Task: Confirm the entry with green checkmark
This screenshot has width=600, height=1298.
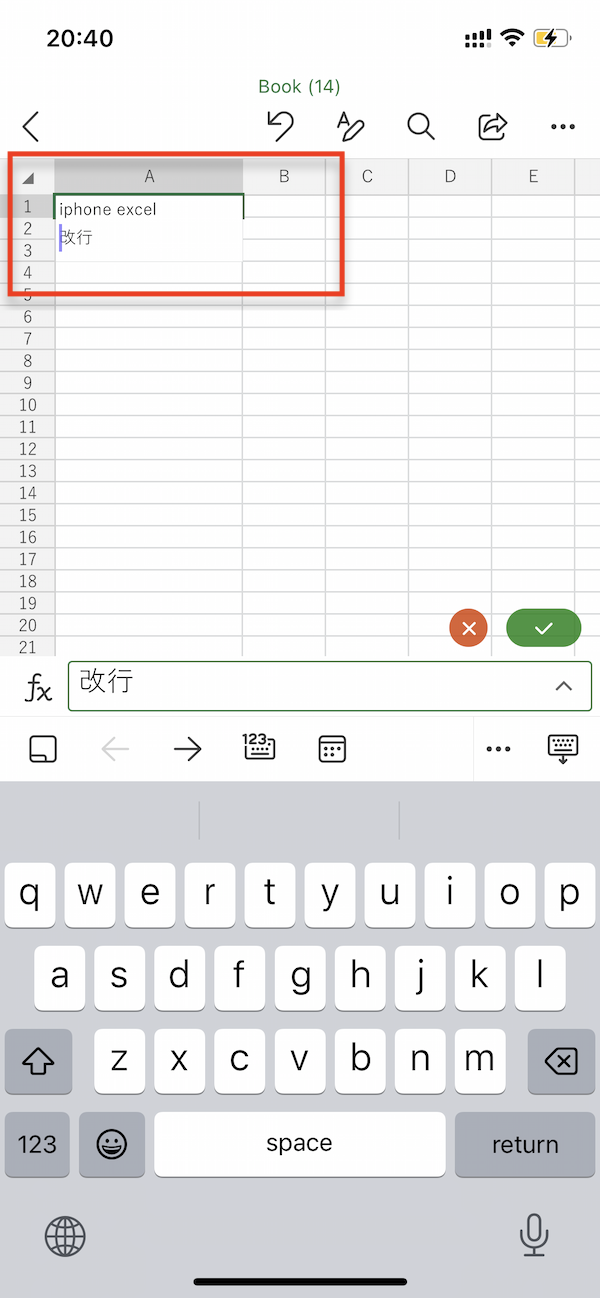Action: coord(544,628)
